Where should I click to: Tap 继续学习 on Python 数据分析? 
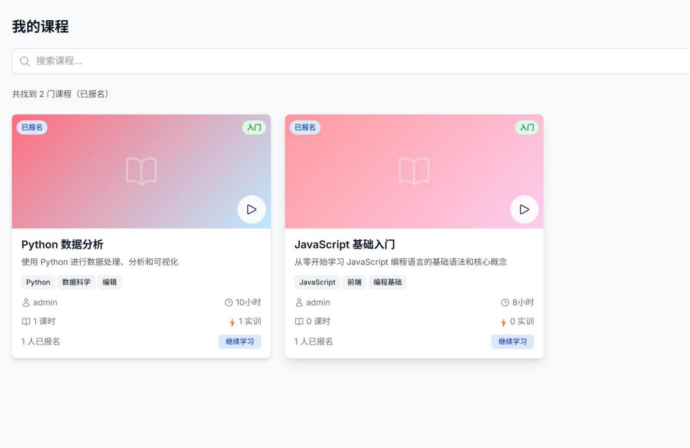click(240, 341)
